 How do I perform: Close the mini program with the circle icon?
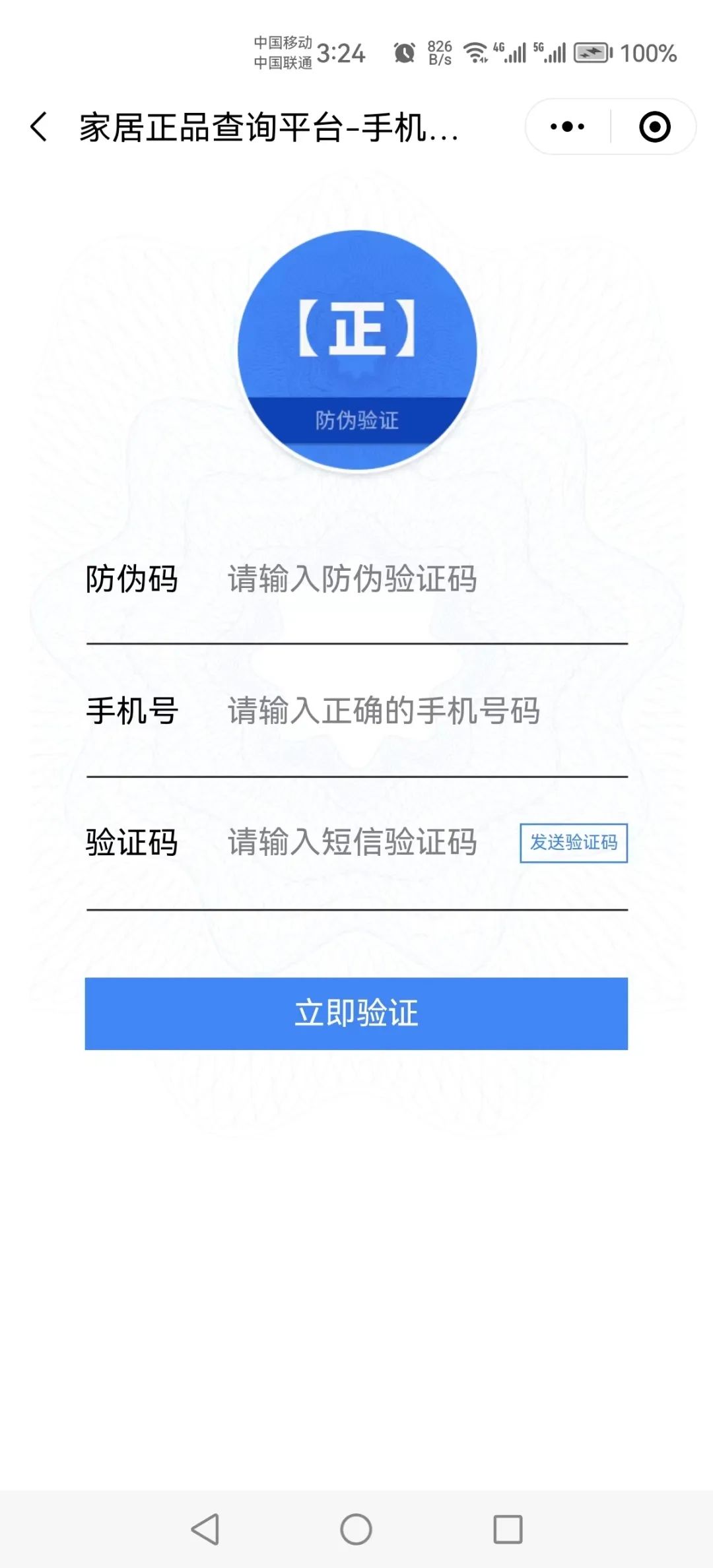click(x=654, y=127)
